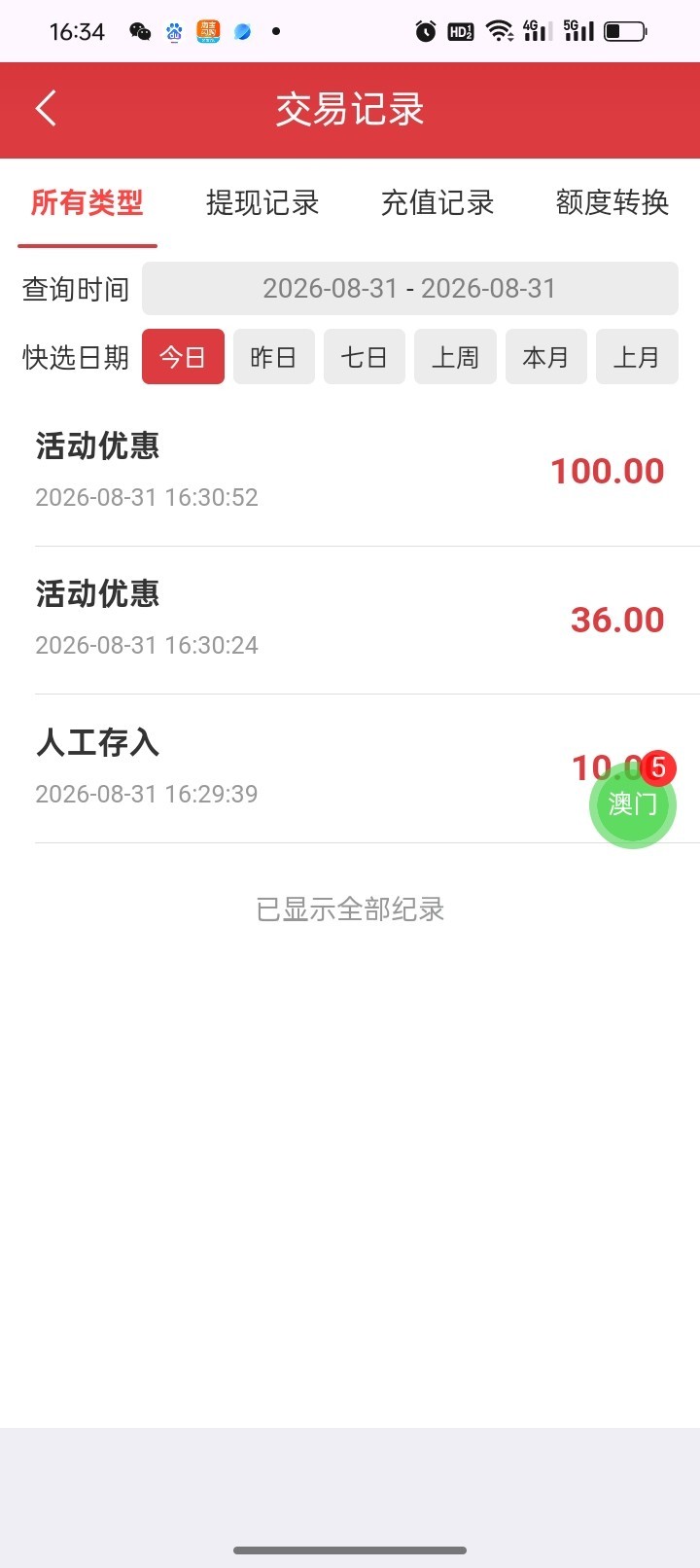Switch to the 所有类型 tab
This screenshot has height=1568, width=700.
click(87, 202)
